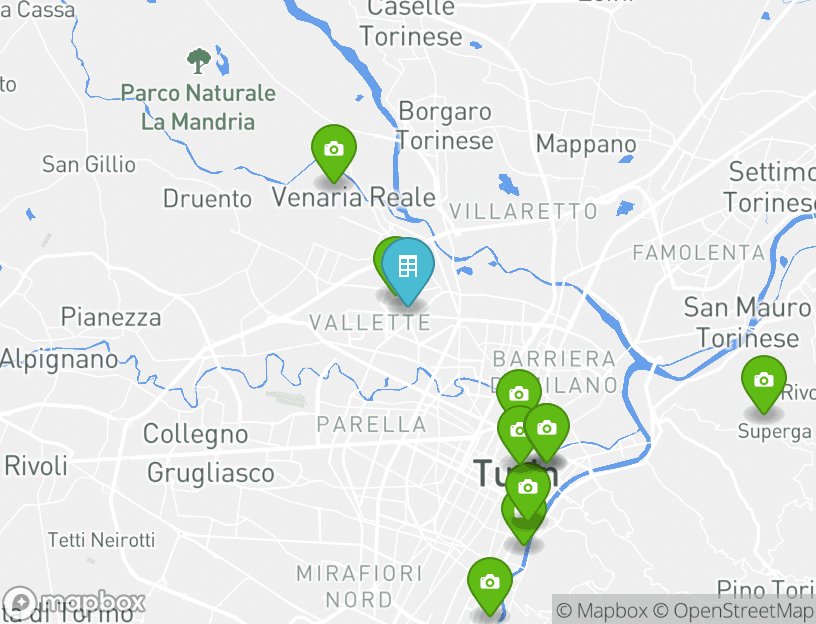Open the camera marker at Superga
This screenshot has width=816, height=624.
tap(764, 380)
